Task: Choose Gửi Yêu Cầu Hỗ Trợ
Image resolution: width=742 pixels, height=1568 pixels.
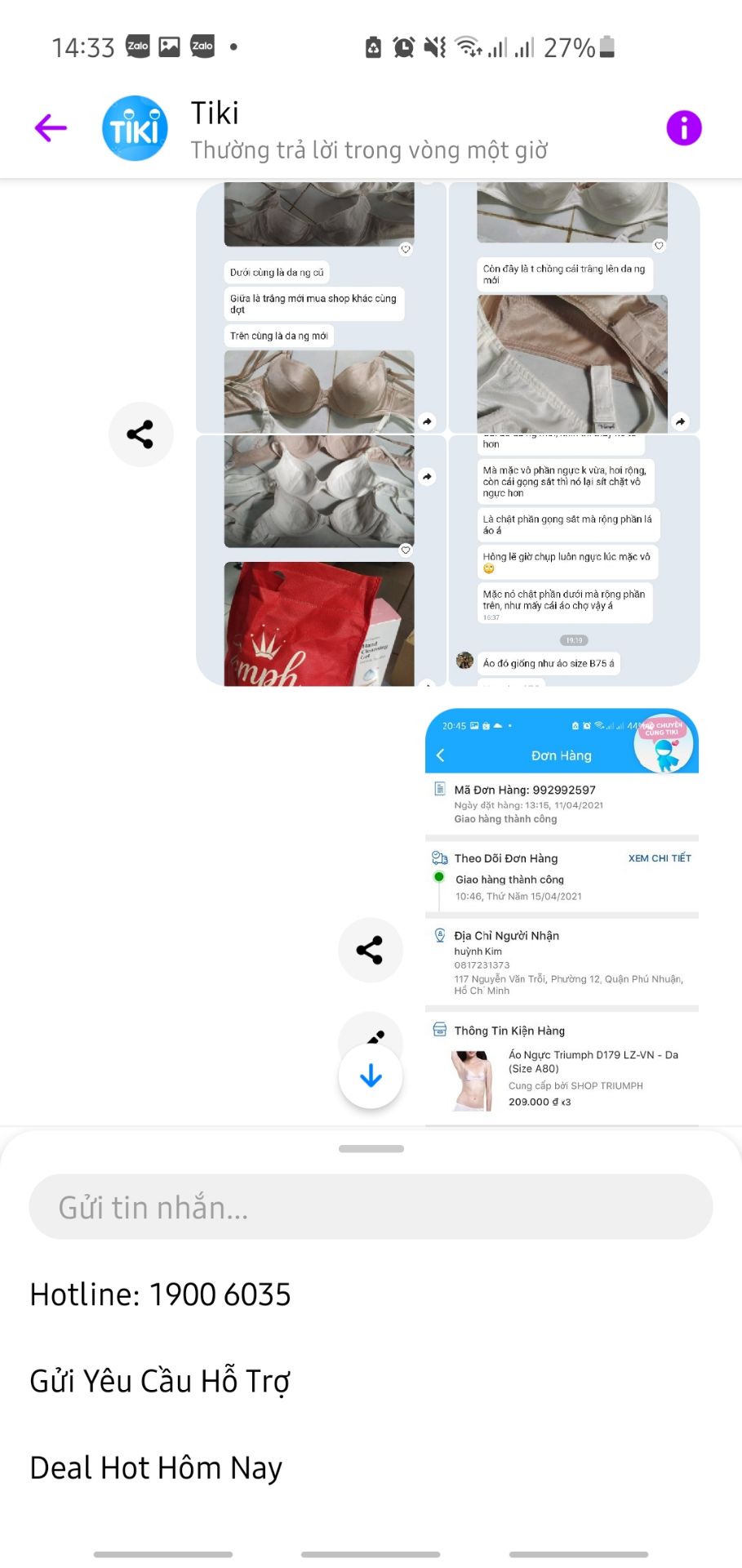Action: (x=160, y=1381)
